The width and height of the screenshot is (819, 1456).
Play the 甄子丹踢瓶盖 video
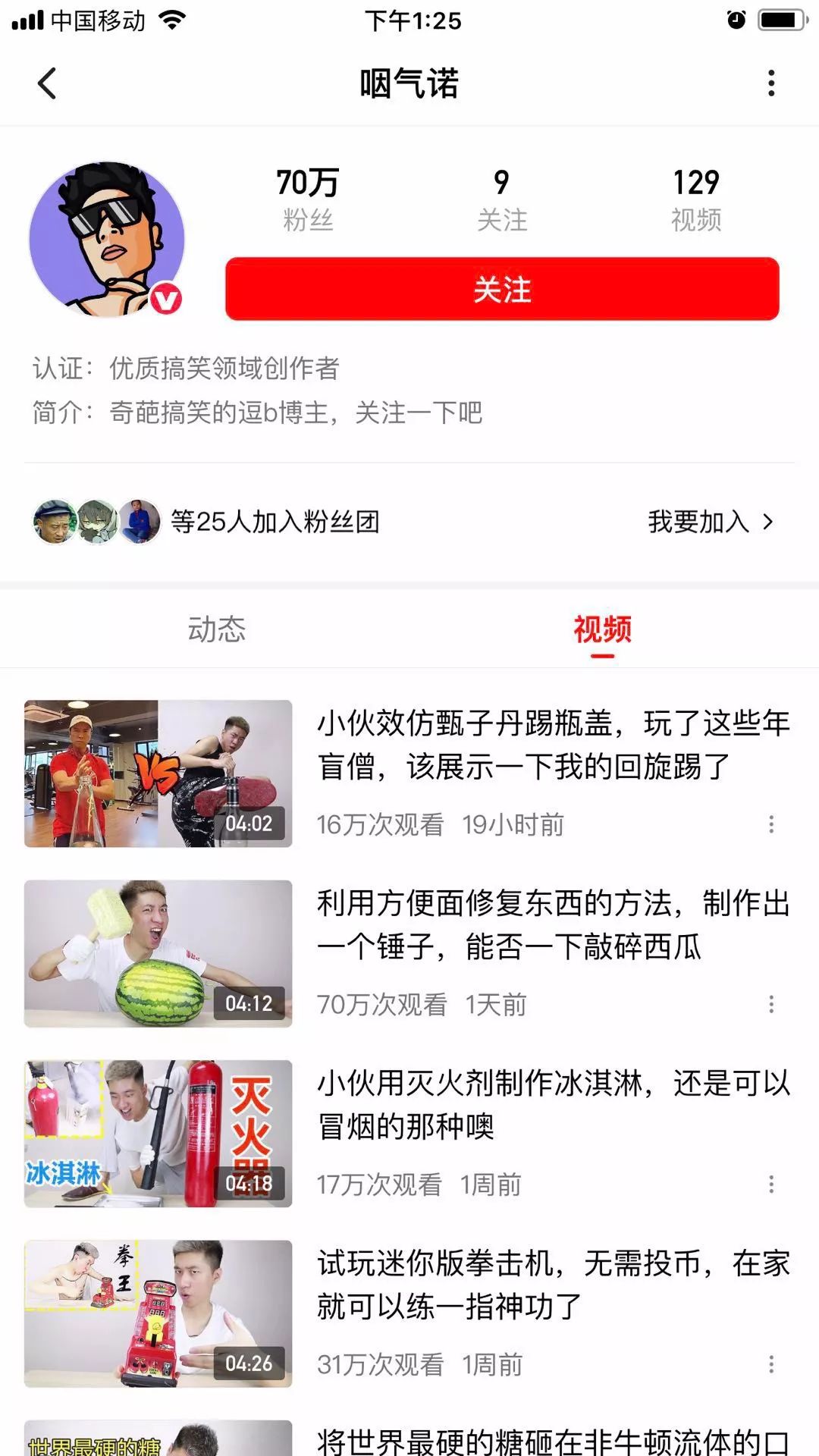158,773
